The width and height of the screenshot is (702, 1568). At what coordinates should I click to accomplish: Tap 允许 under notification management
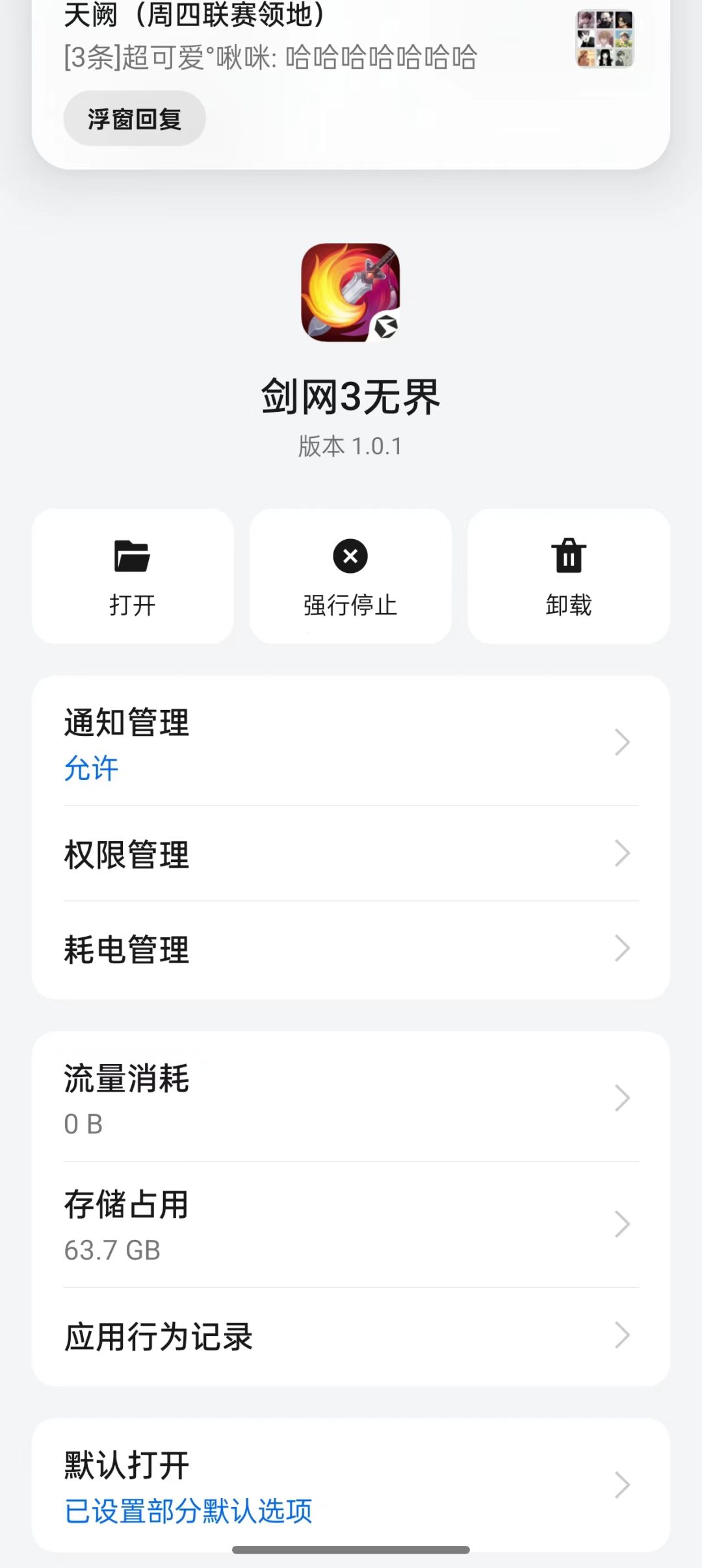tap(91, 770)
